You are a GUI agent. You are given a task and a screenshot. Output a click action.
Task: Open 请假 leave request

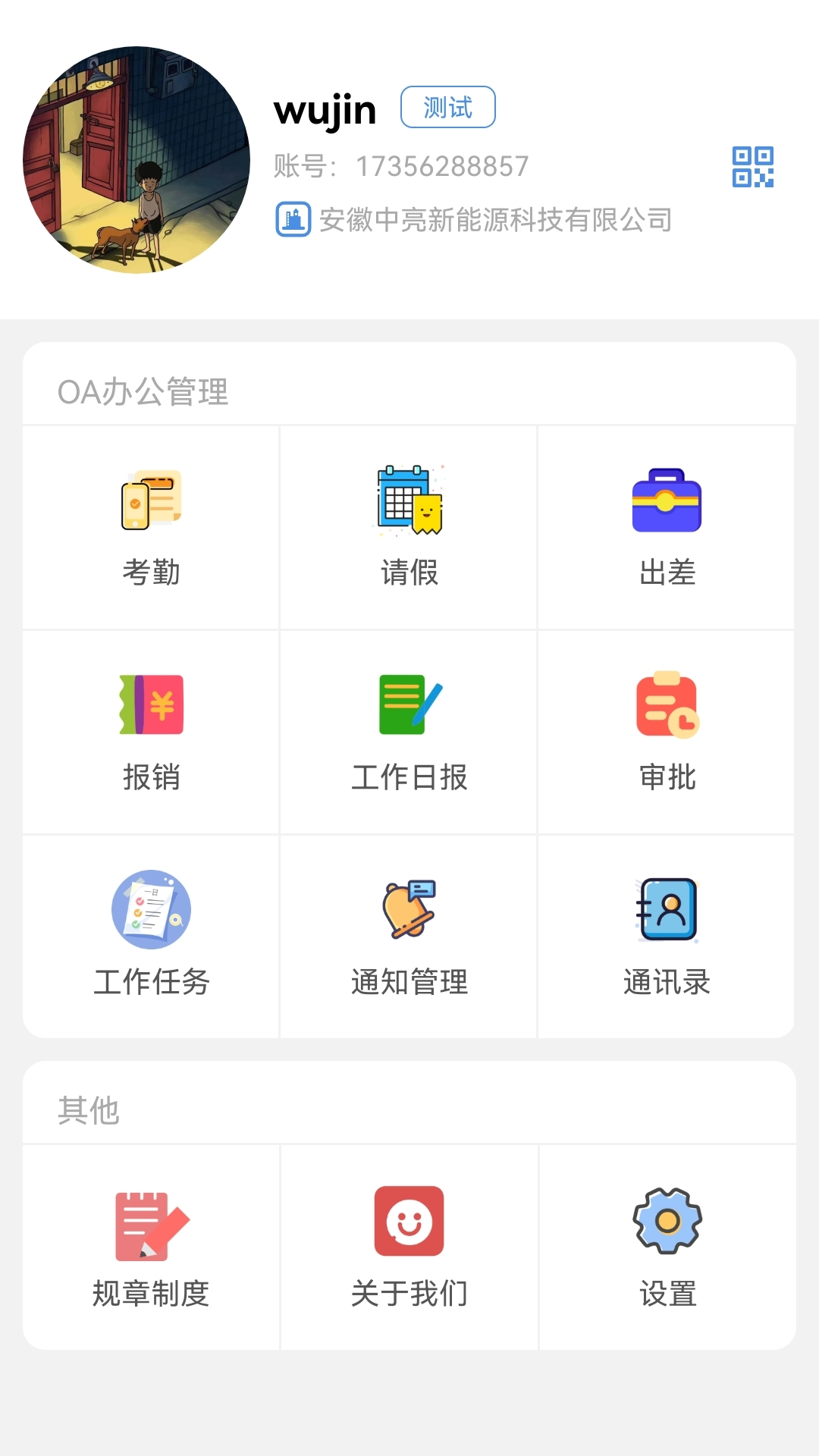coord(409,527)
